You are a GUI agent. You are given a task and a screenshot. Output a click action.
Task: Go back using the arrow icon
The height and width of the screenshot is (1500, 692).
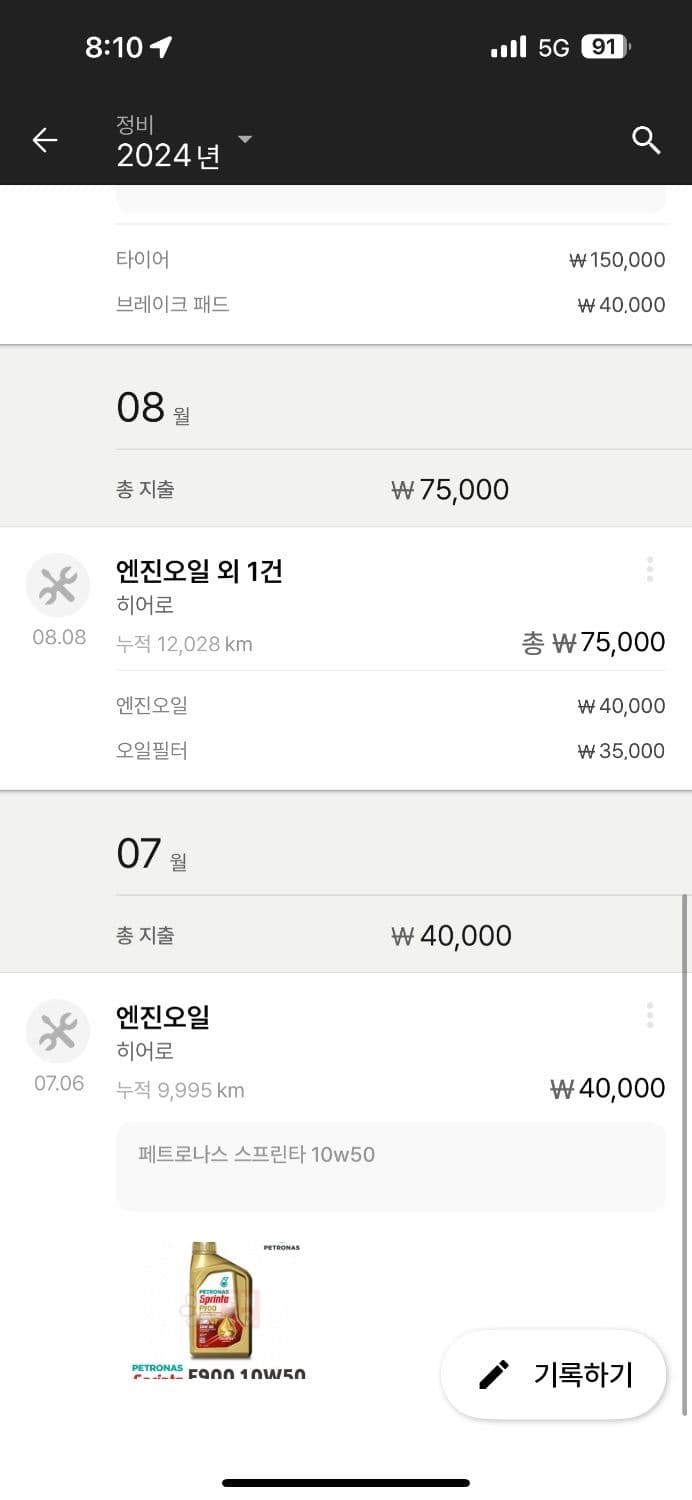coord(45,140)
